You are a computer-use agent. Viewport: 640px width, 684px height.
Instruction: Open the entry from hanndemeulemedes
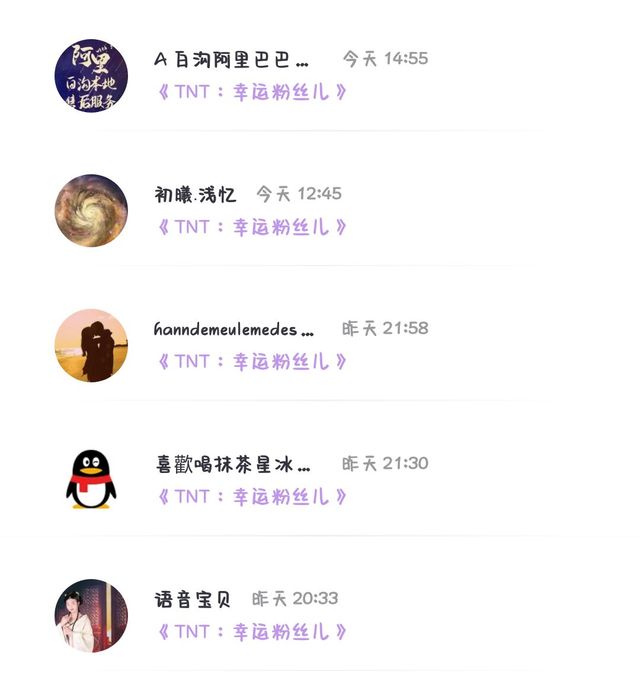320,345
